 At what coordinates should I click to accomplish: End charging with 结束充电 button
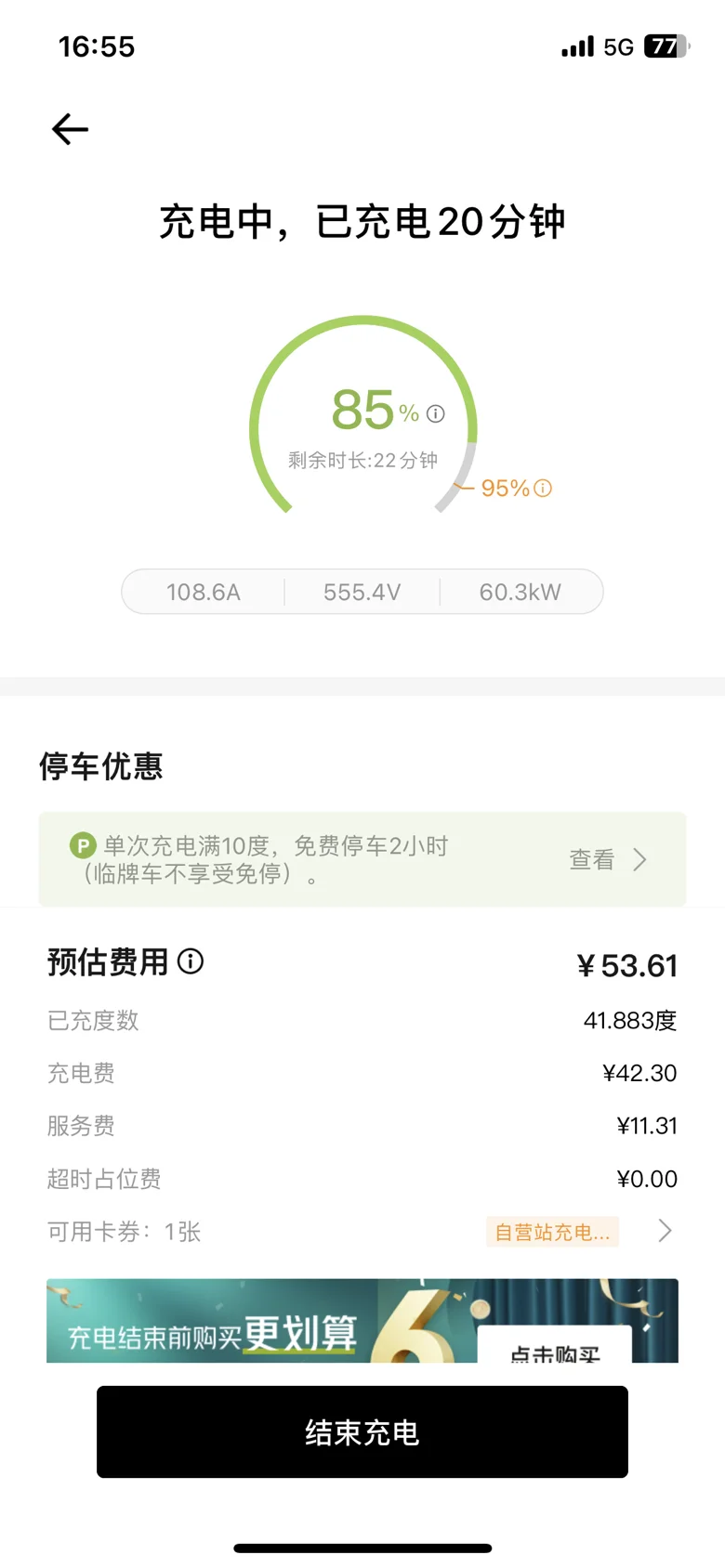[x=362, y=1431]
